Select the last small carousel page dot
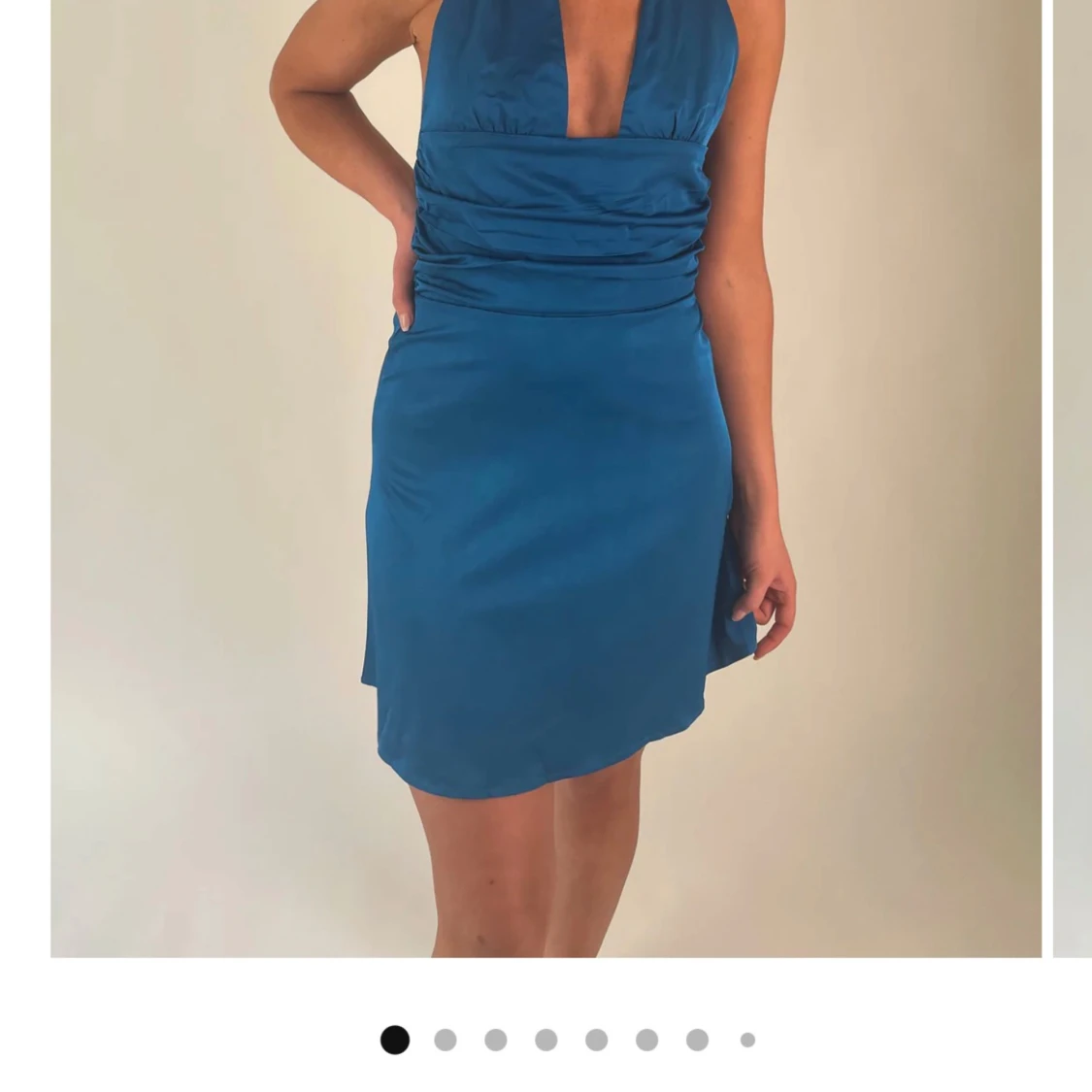Viewport: 1092px width, 1092px height. click(747, 1040)
